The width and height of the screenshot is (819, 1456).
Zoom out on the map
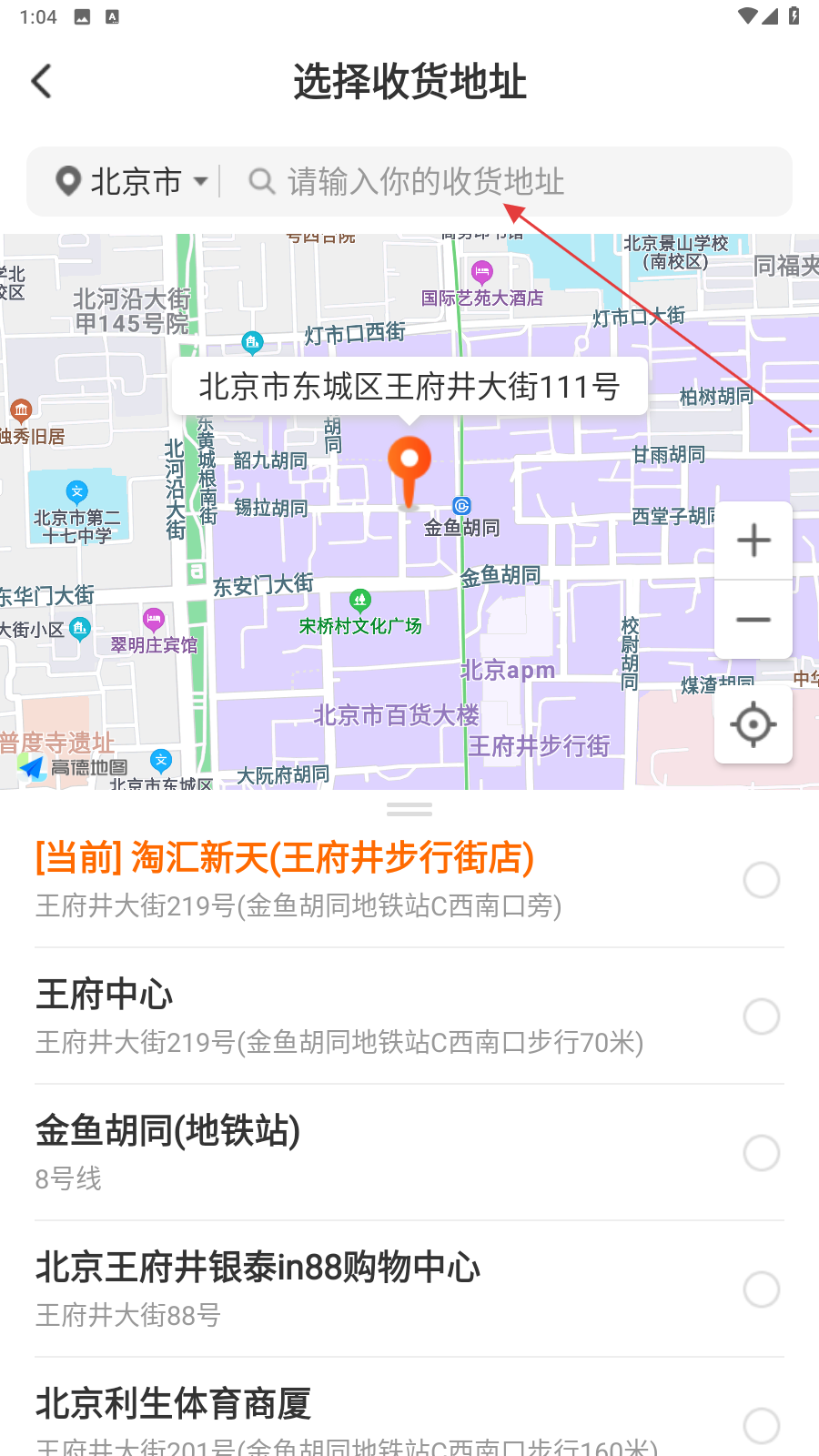753,620
